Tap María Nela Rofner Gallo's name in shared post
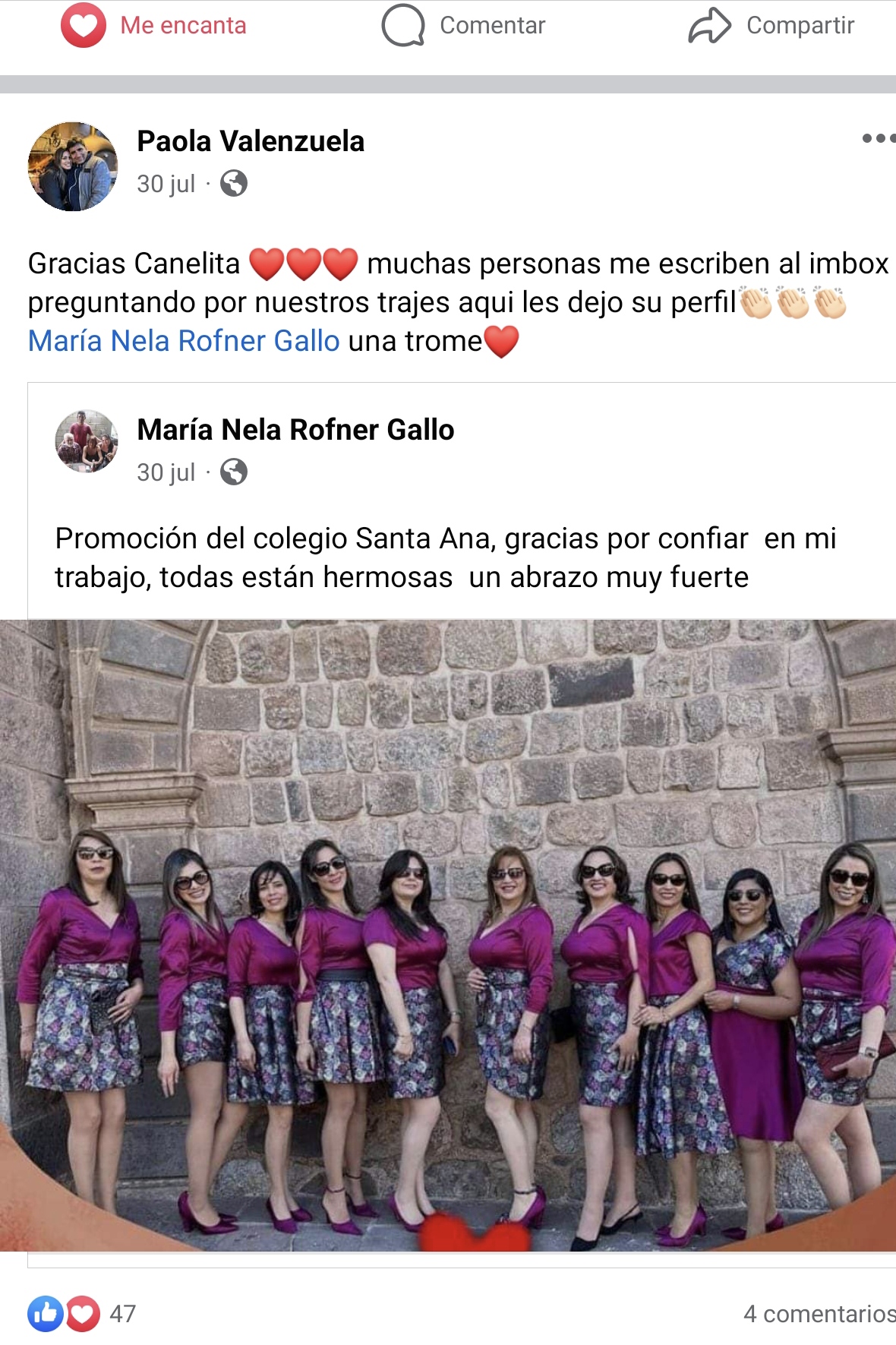 click(x=295, y=430)
